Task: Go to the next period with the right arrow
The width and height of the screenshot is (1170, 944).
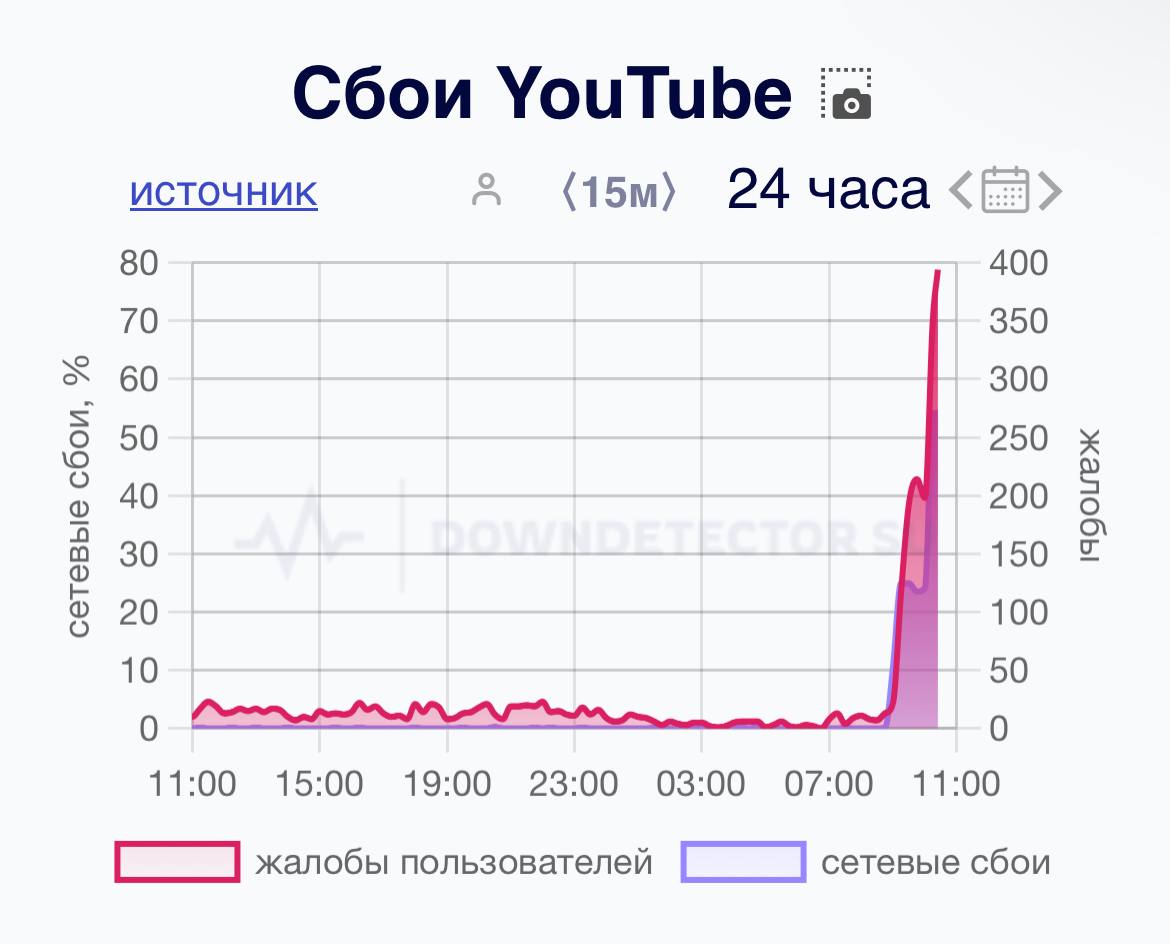Action: (1049, 190)
